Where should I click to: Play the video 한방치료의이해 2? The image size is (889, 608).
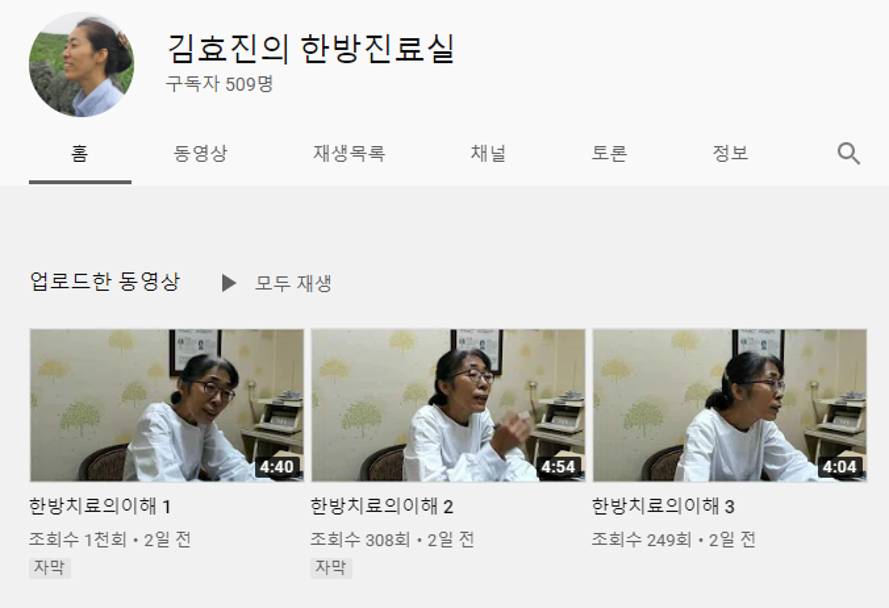(x=448, y=405)
